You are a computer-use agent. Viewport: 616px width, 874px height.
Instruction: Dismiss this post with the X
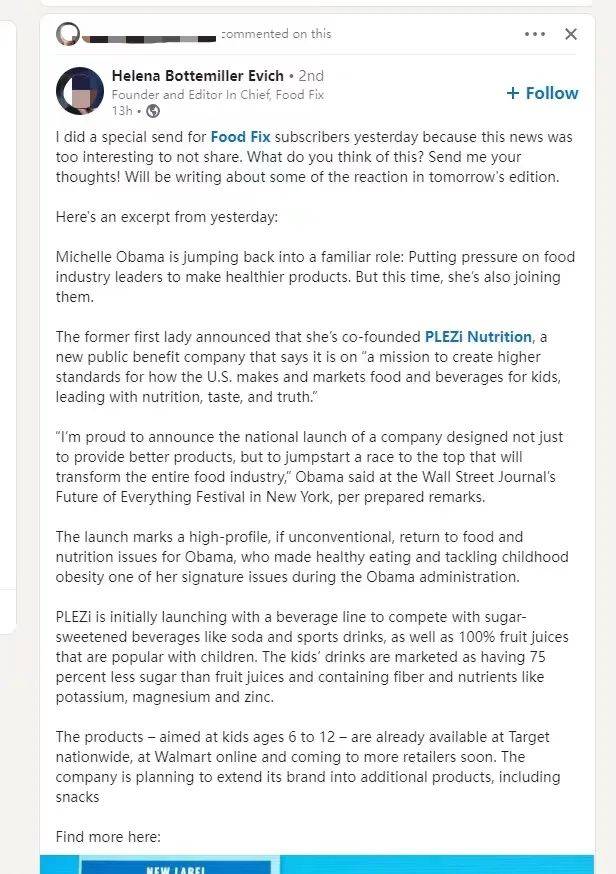tap(571, 34)
